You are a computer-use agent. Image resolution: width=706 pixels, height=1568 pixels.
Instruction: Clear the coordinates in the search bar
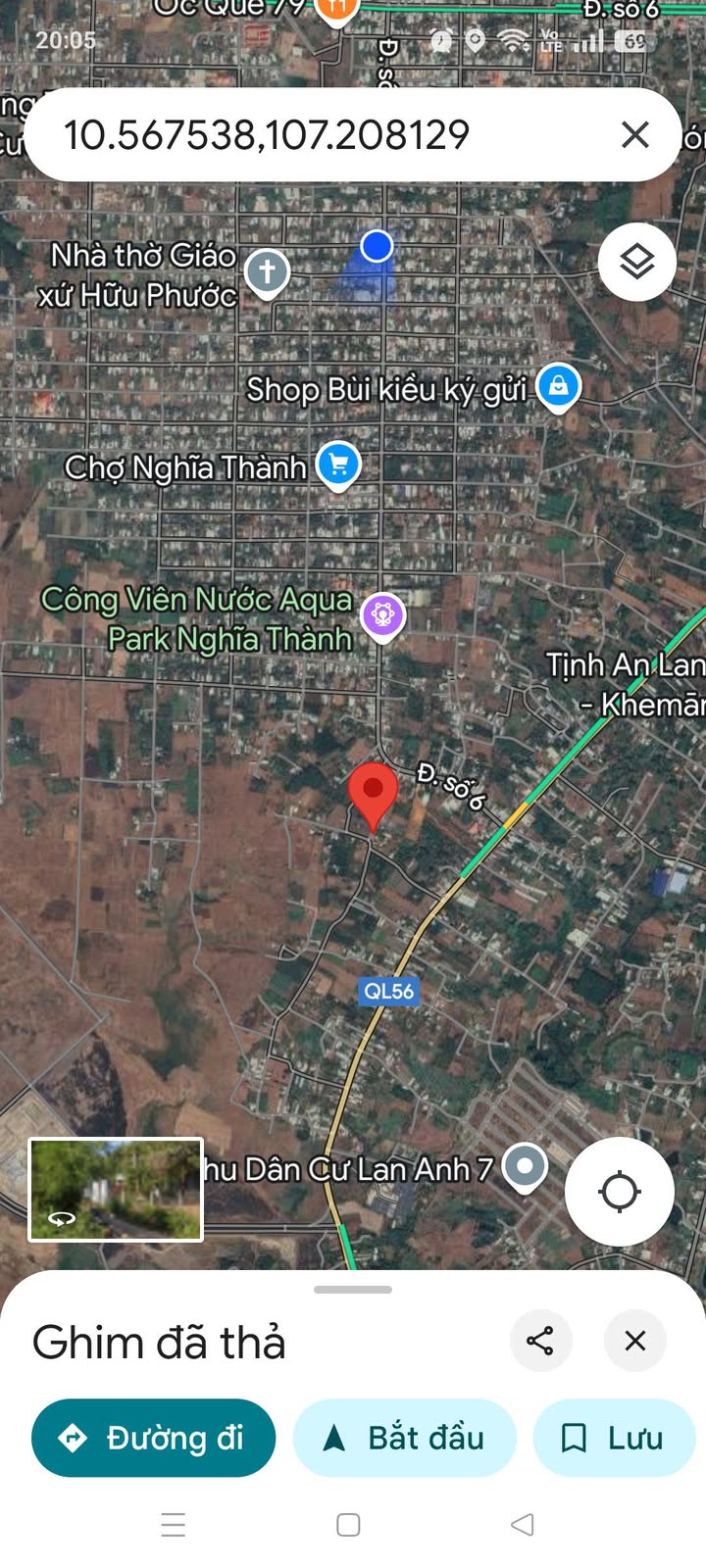pos(635,135)
